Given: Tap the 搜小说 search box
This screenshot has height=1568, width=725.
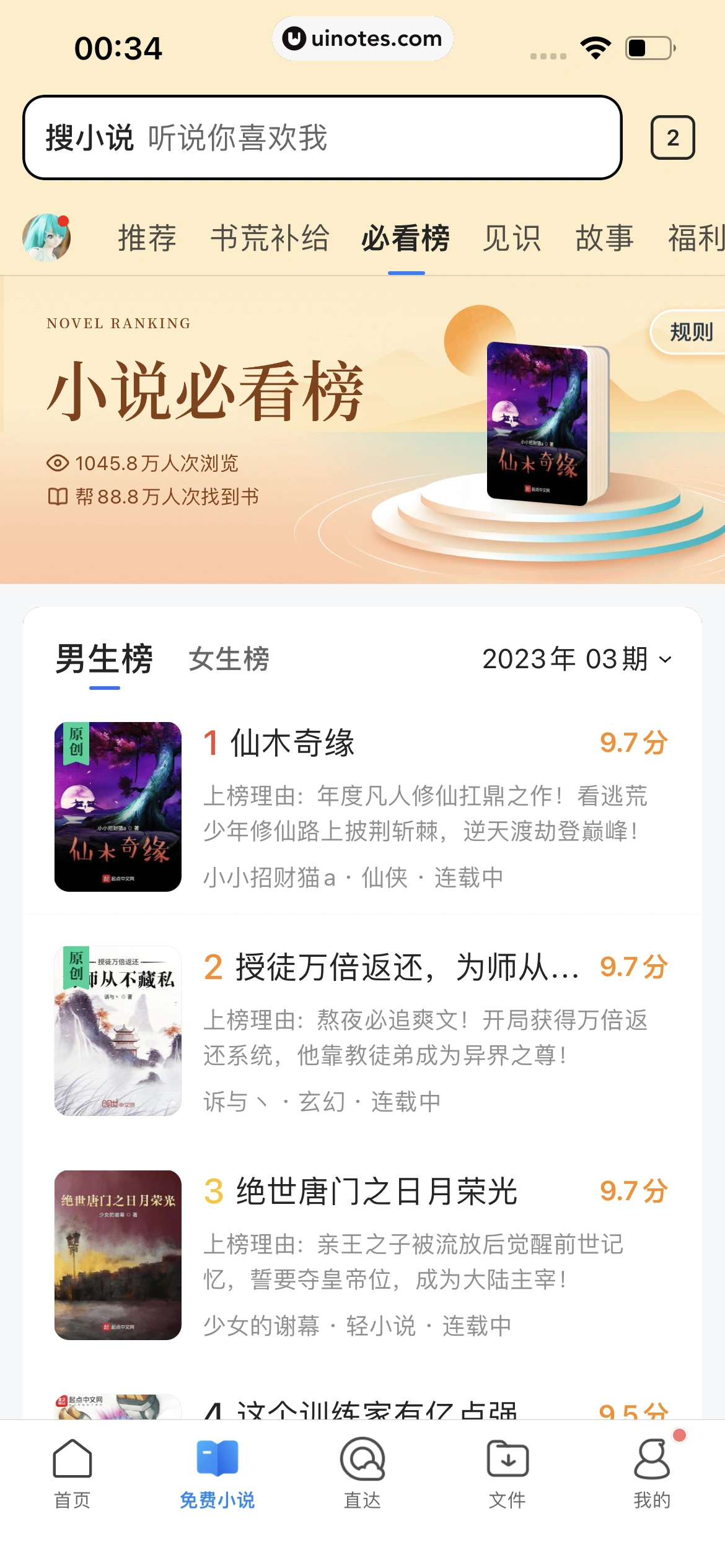Looking at the screenshot, I should click(322, 137).
